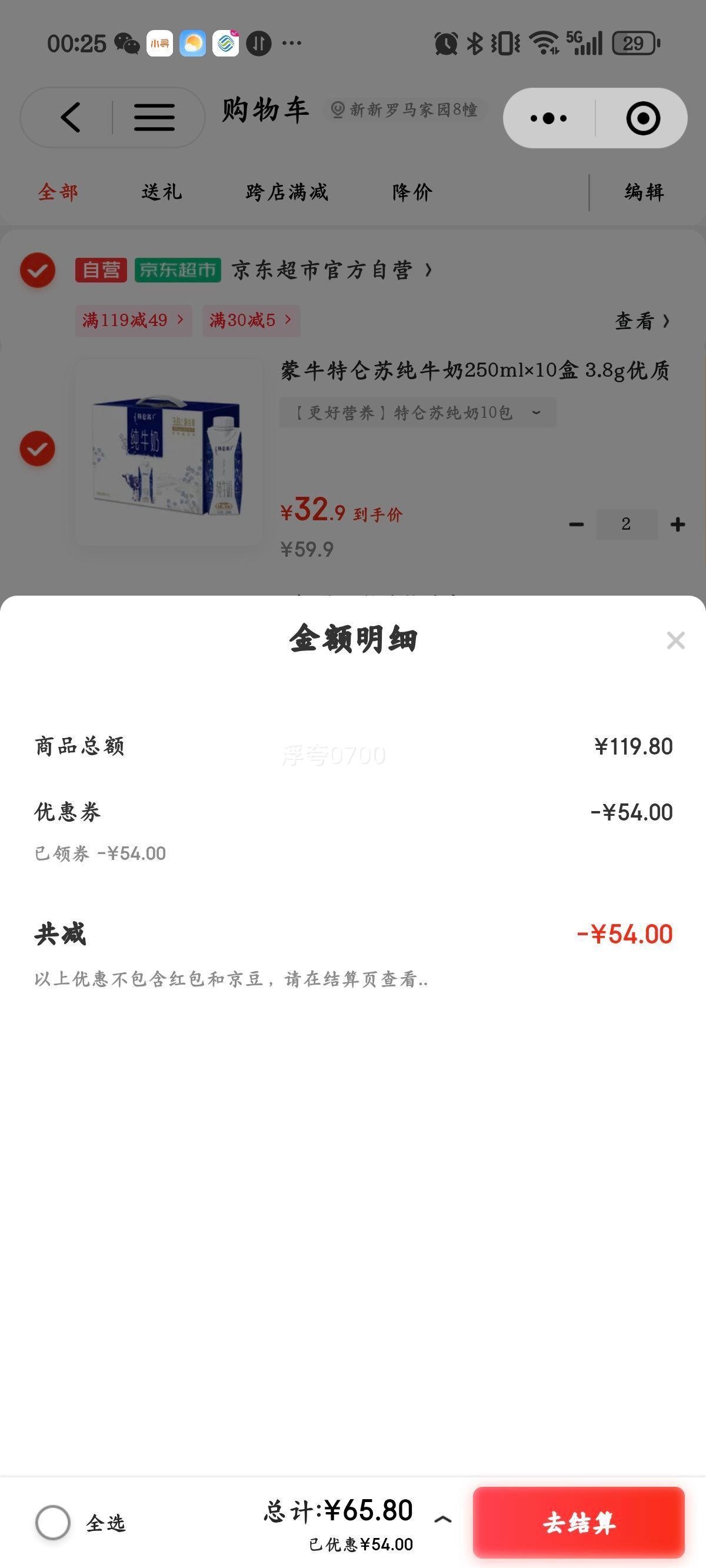Open the mini program more-options dots
Viewport: 706px width, 1568px height.
tap(548, 118)
